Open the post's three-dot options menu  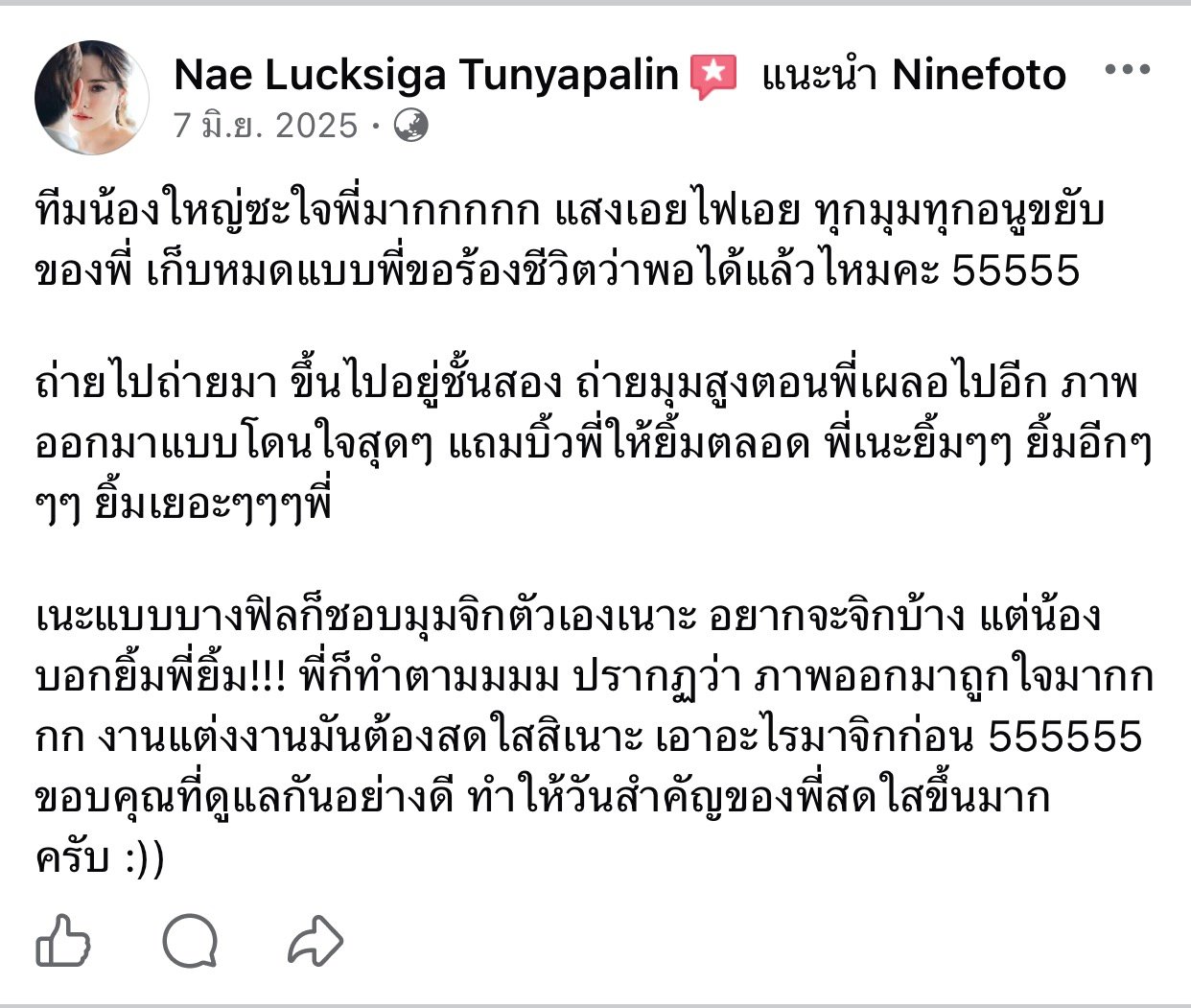click(1127, 70)
